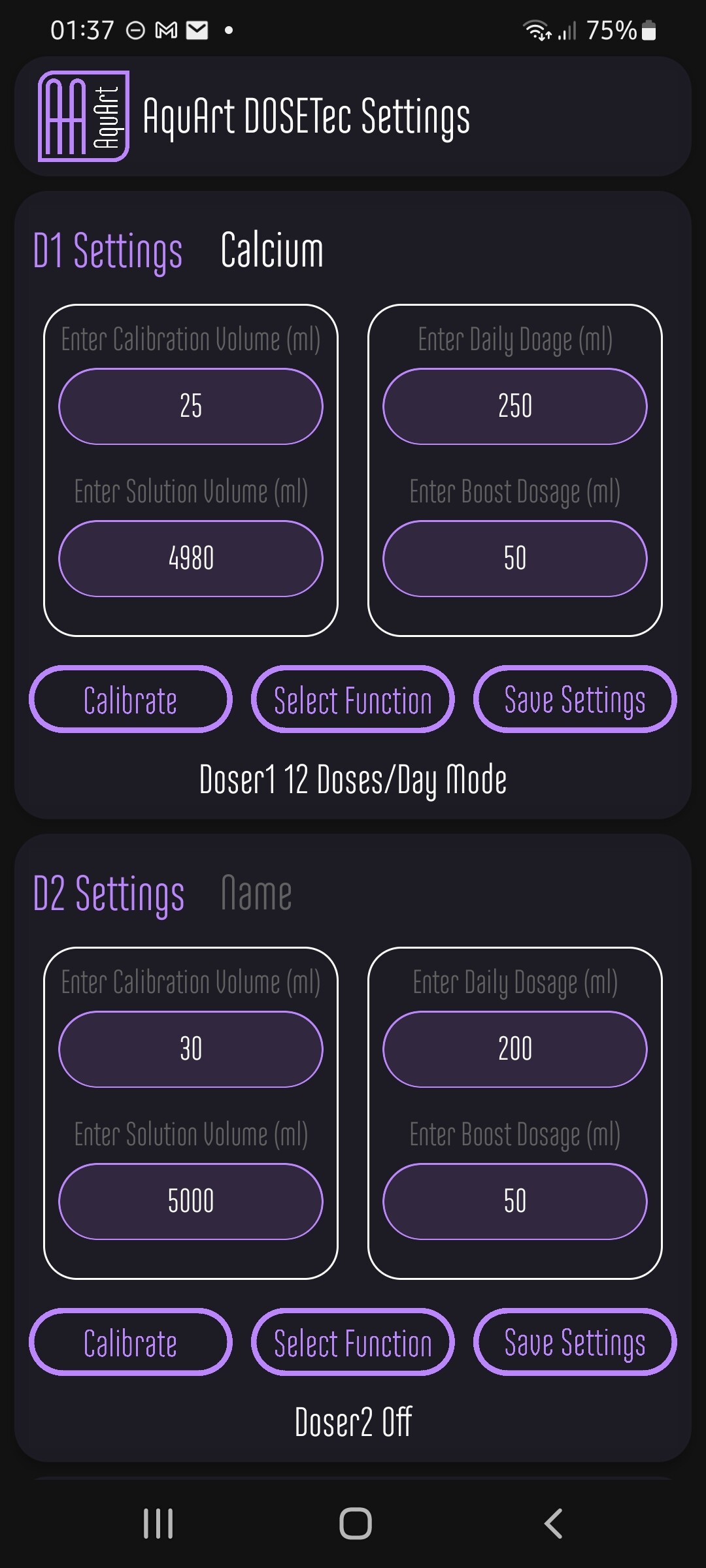Edit D1 Daily Dosage field showing 250
This screenshot has width=706, height=1568.
[514, 406]
